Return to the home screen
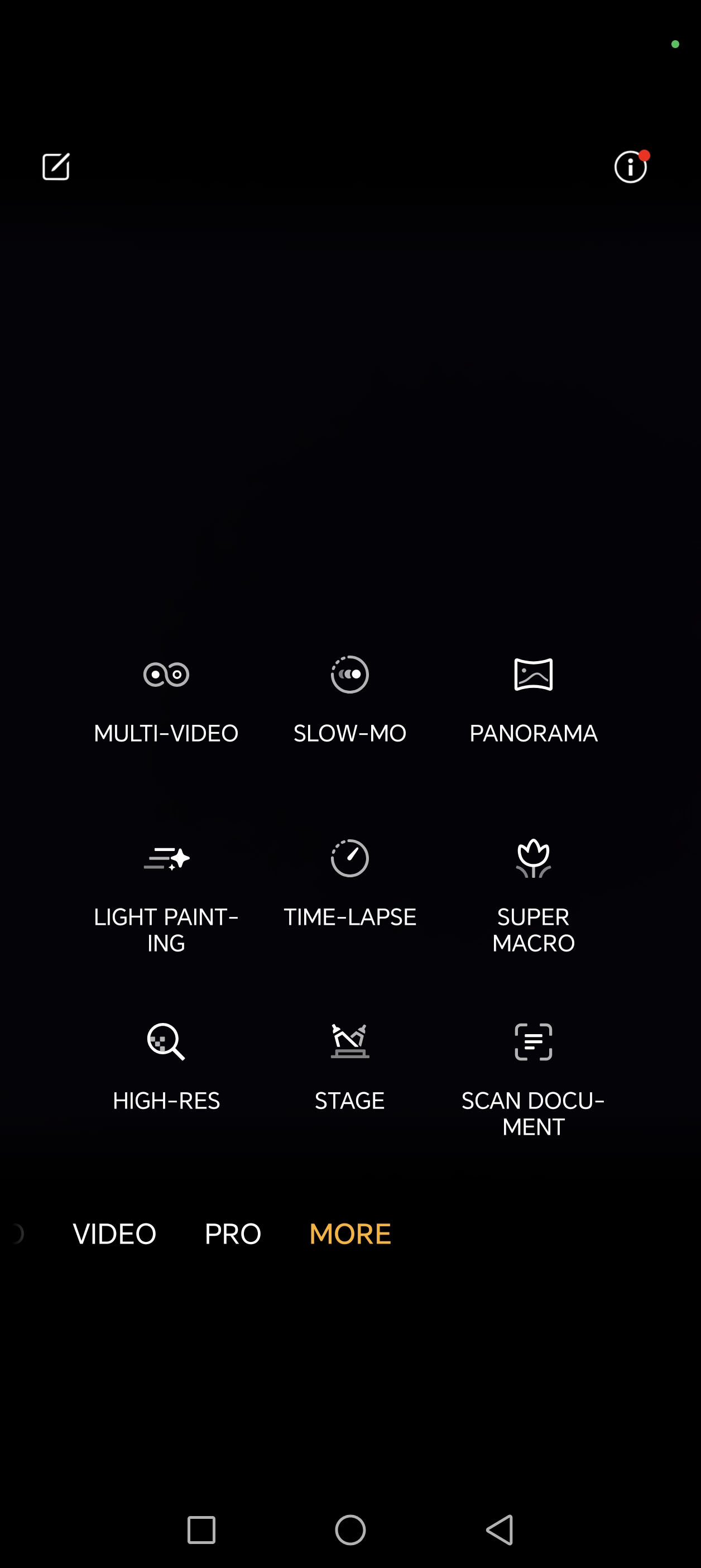This screenshot has width=701, height=1568. tap(350, 1529)
